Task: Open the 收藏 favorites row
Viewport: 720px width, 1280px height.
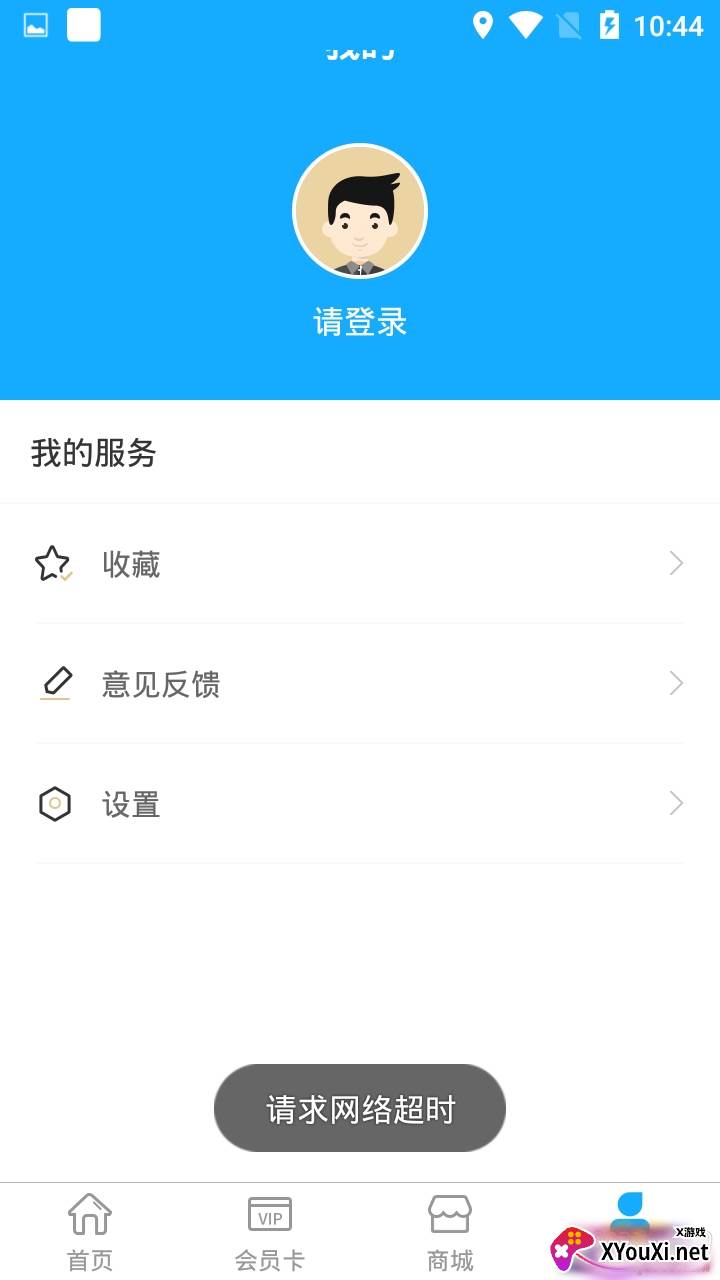Action: [x=360, y=564]
